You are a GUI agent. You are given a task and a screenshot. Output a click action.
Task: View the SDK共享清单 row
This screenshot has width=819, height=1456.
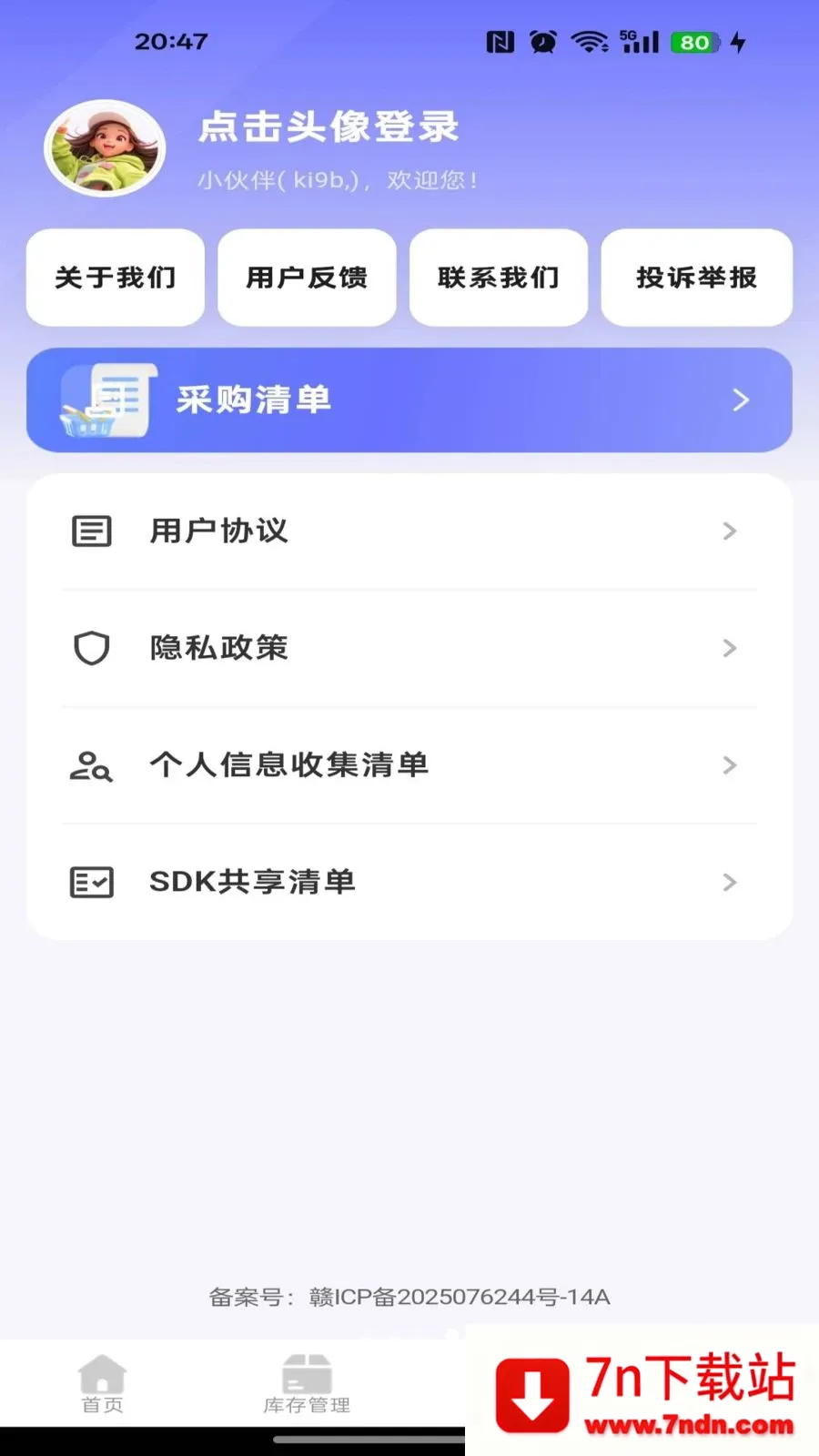409,882
